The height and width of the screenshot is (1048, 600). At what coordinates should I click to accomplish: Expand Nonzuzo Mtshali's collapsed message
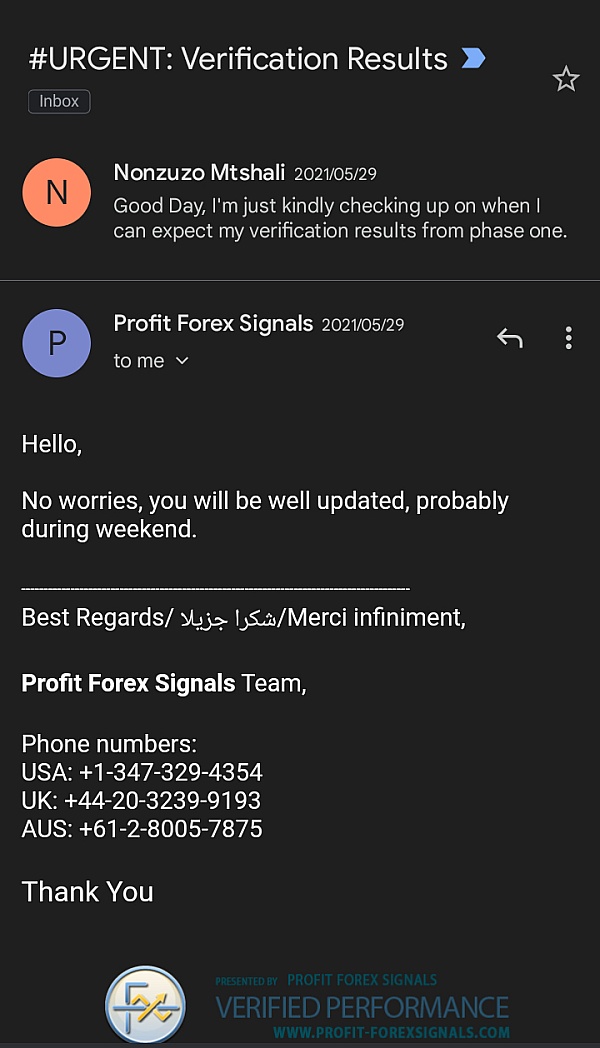point(340,203)
